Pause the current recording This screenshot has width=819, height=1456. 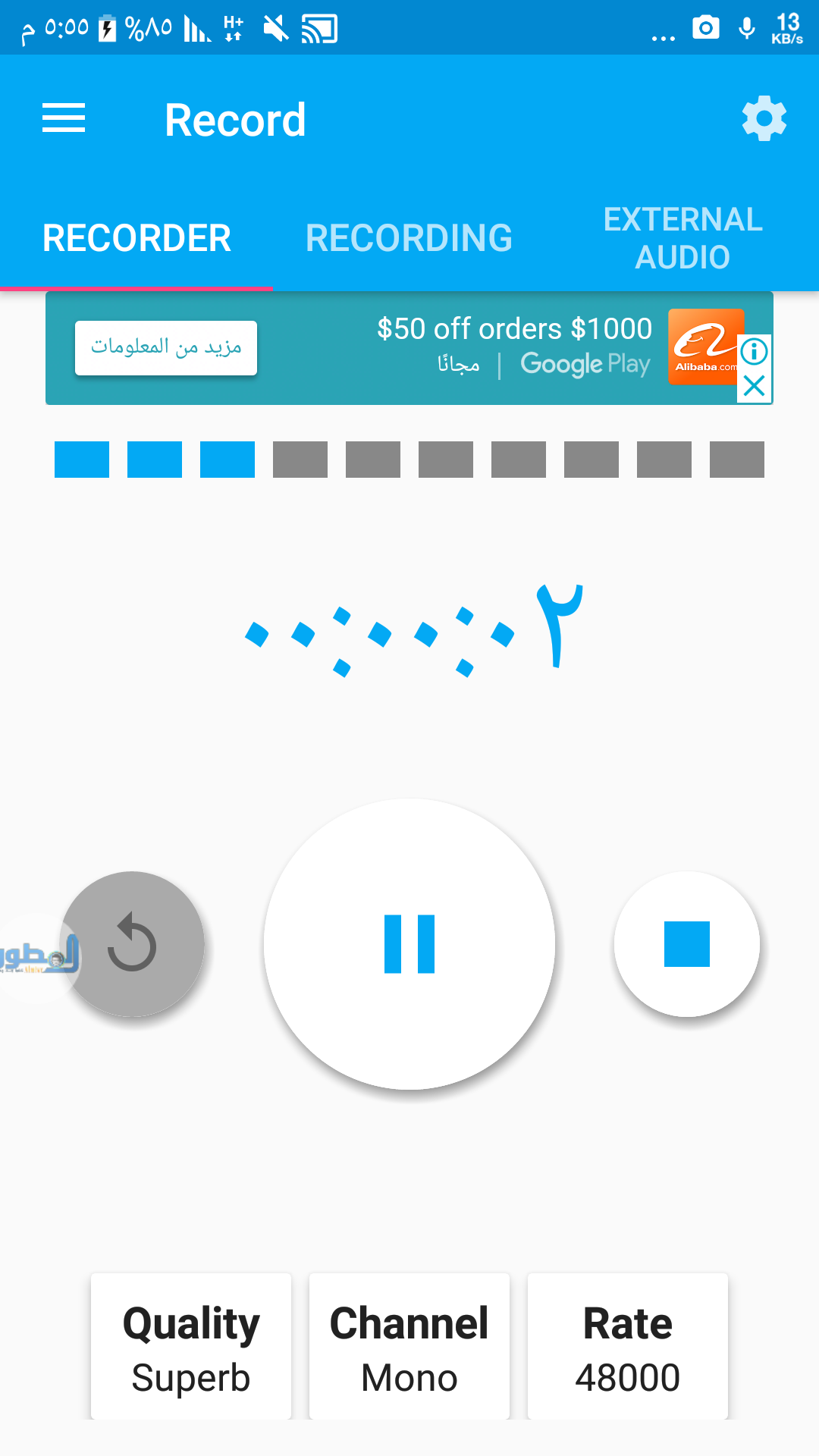(x=409, y=944)
